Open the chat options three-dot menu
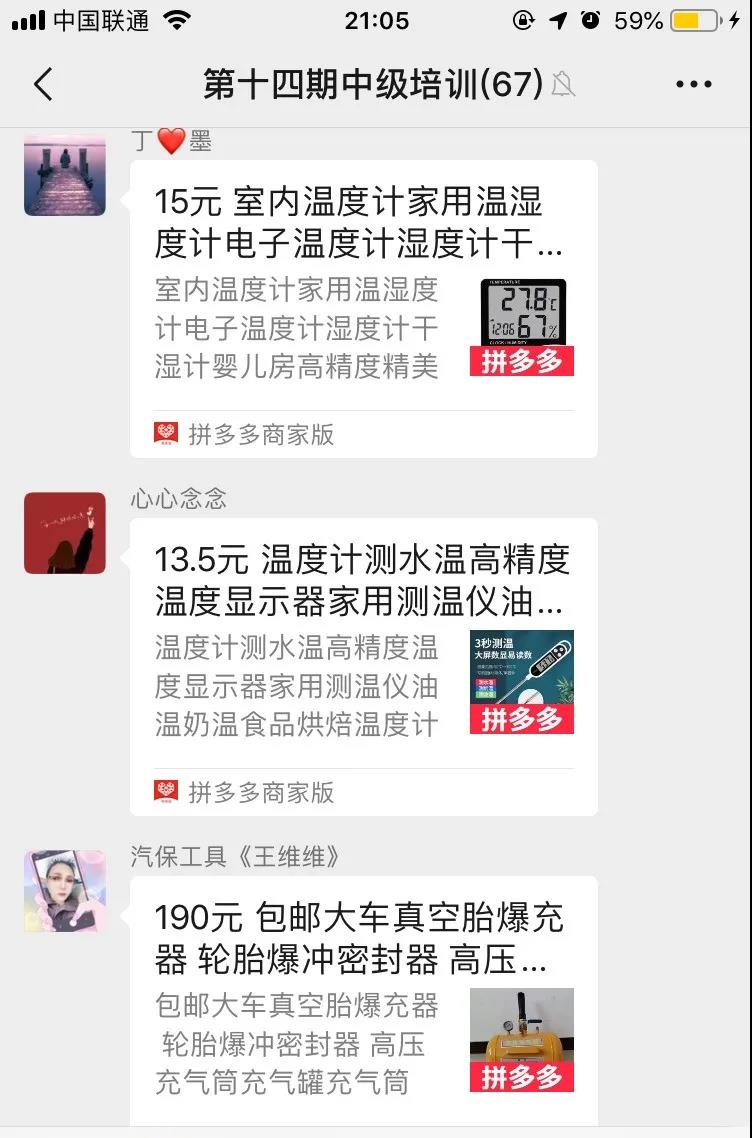This screenshot has width=752, height=1138. 693,85
